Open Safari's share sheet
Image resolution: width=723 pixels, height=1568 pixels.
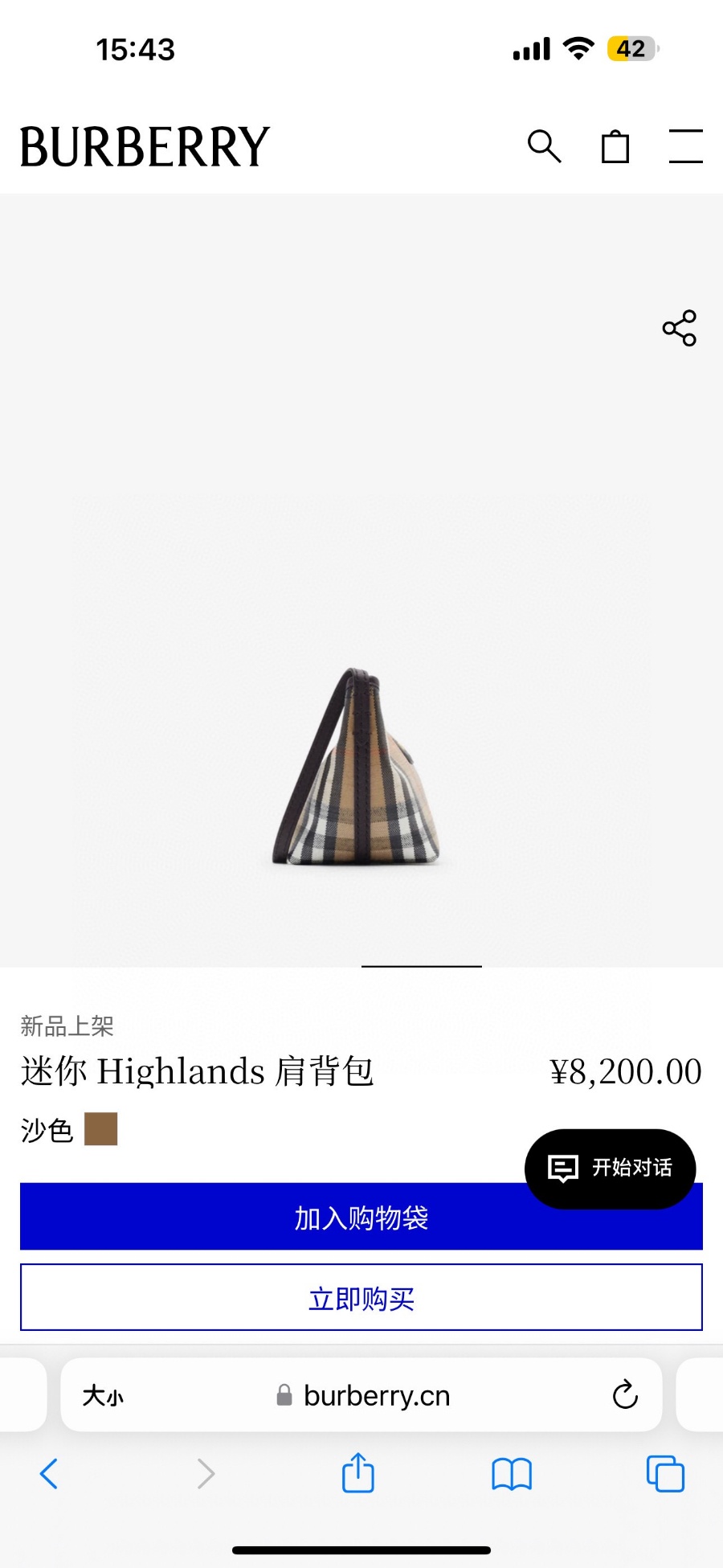[358, 1473]
